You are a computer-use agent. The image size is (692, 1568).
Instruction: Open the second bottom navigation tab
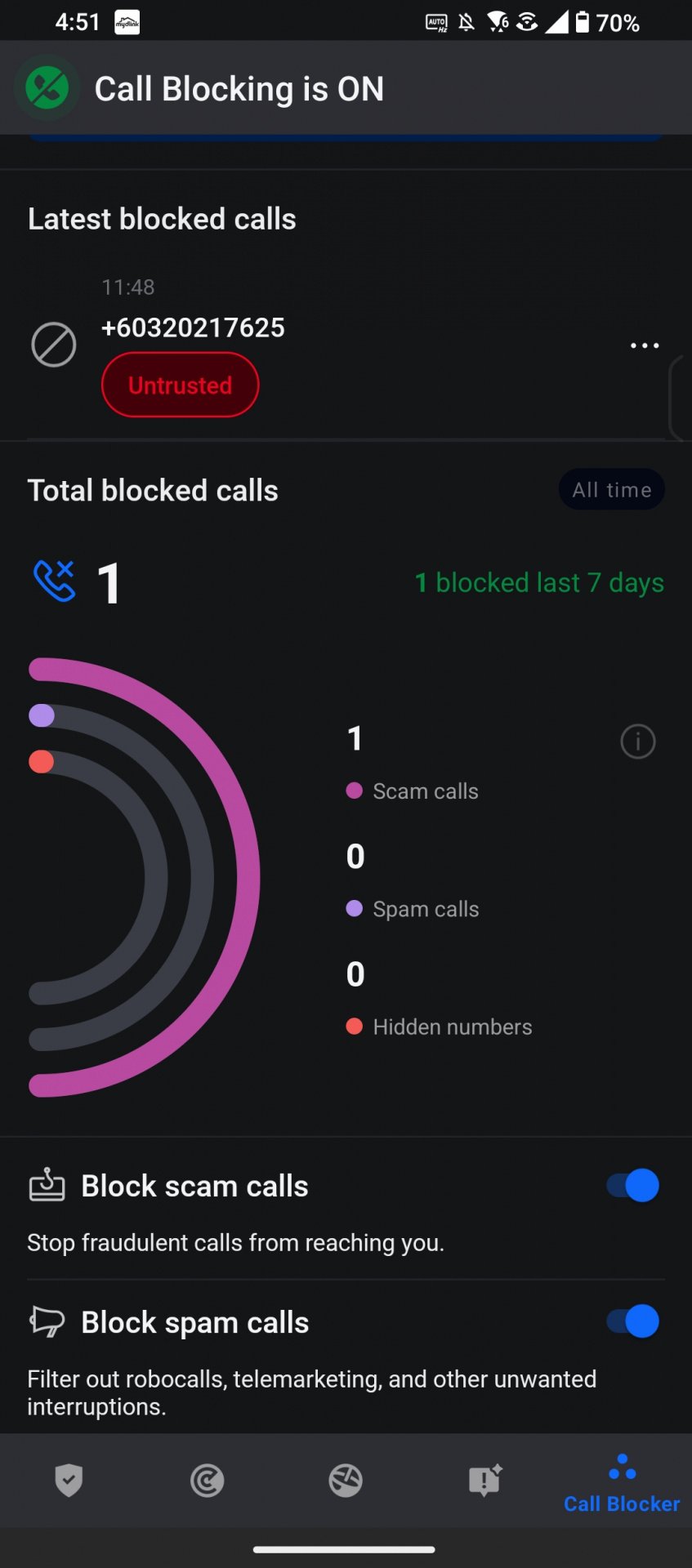(x=208, y=1481)
